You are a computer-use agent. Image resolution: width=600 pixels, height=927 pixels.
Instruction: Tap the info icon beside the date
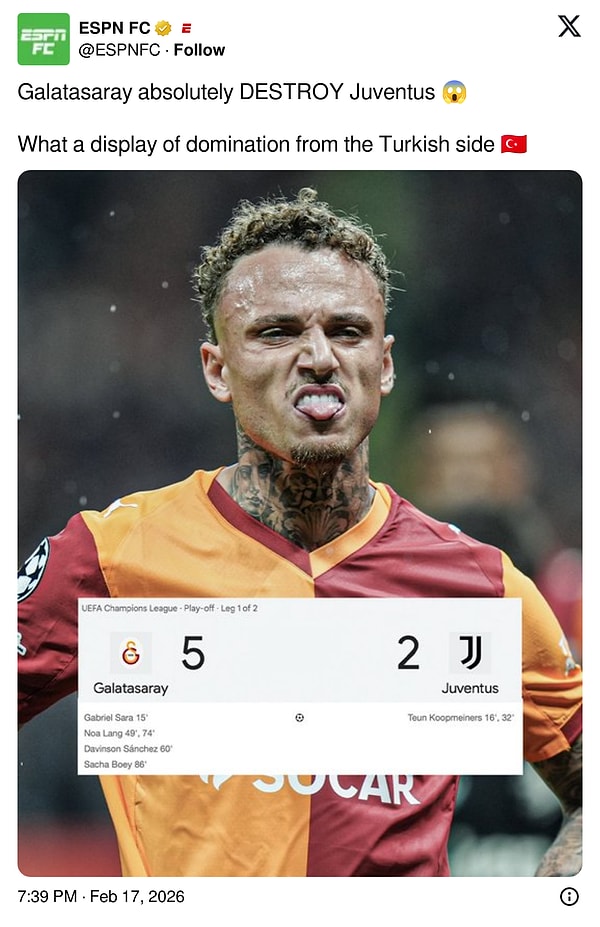[569, 896]
